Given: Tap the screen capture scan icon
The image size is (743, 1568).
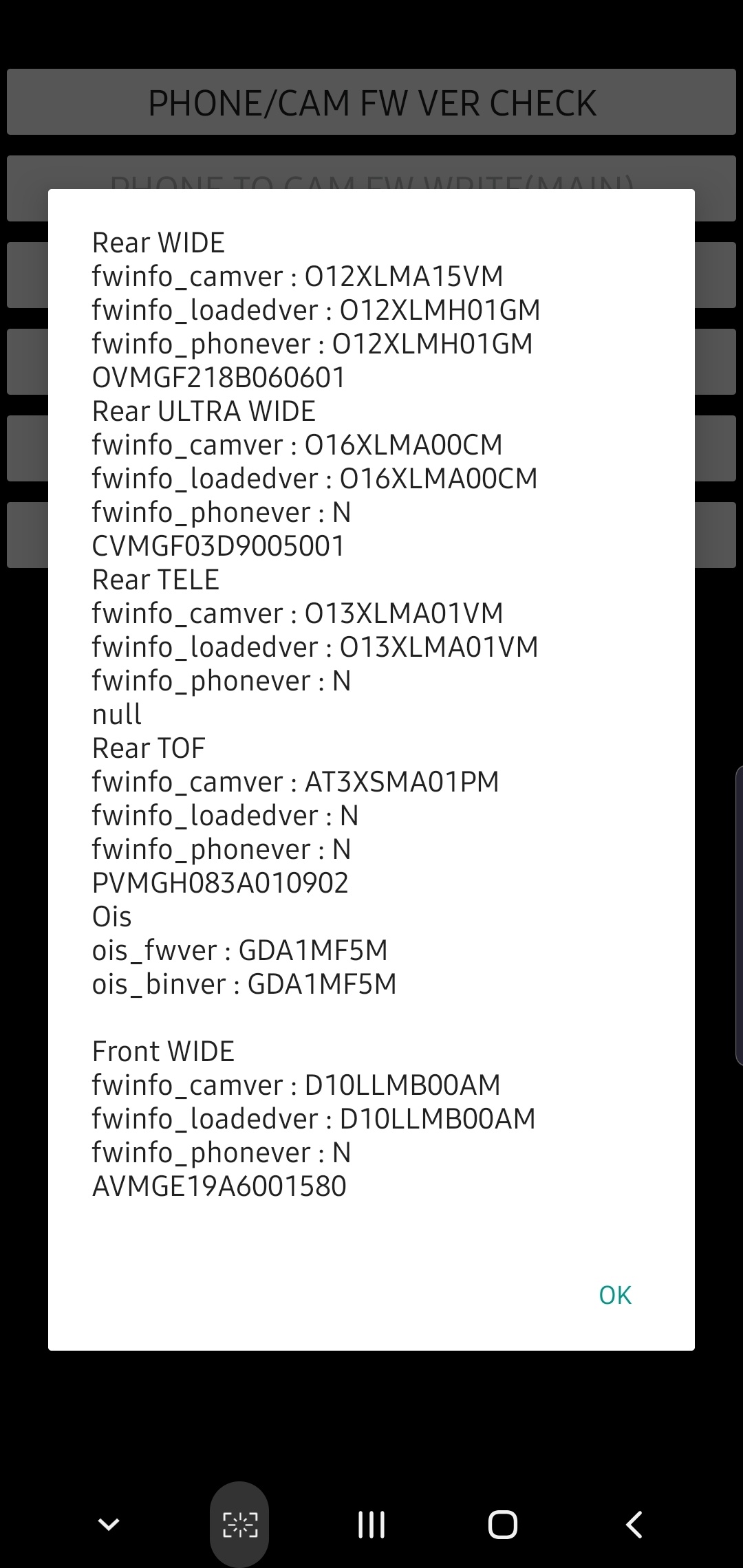Looking at the screenshot, I should pyautogui.click(x=239, y=1525).
